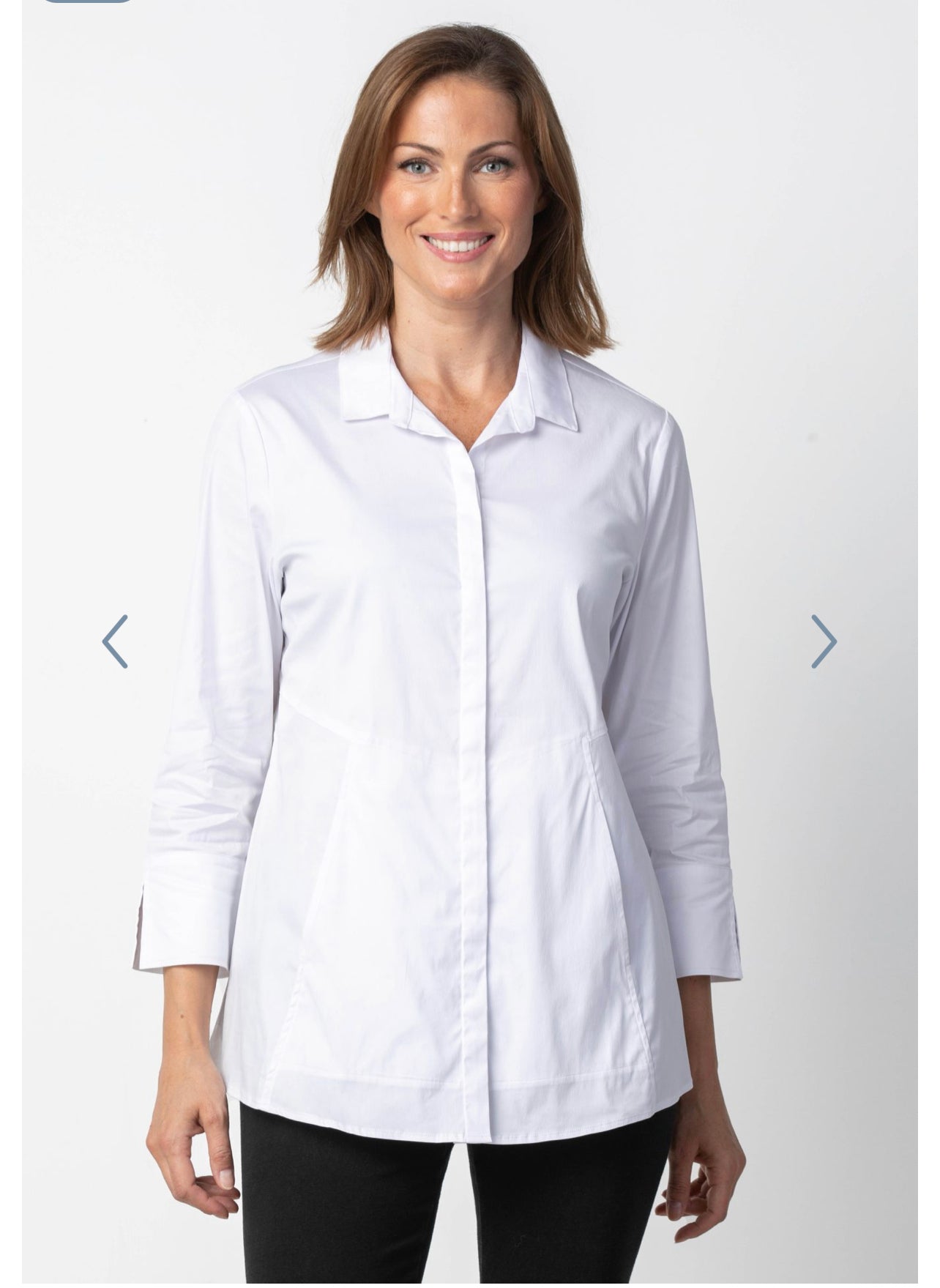Open the white shirt product photo

(x=469, y=732)
